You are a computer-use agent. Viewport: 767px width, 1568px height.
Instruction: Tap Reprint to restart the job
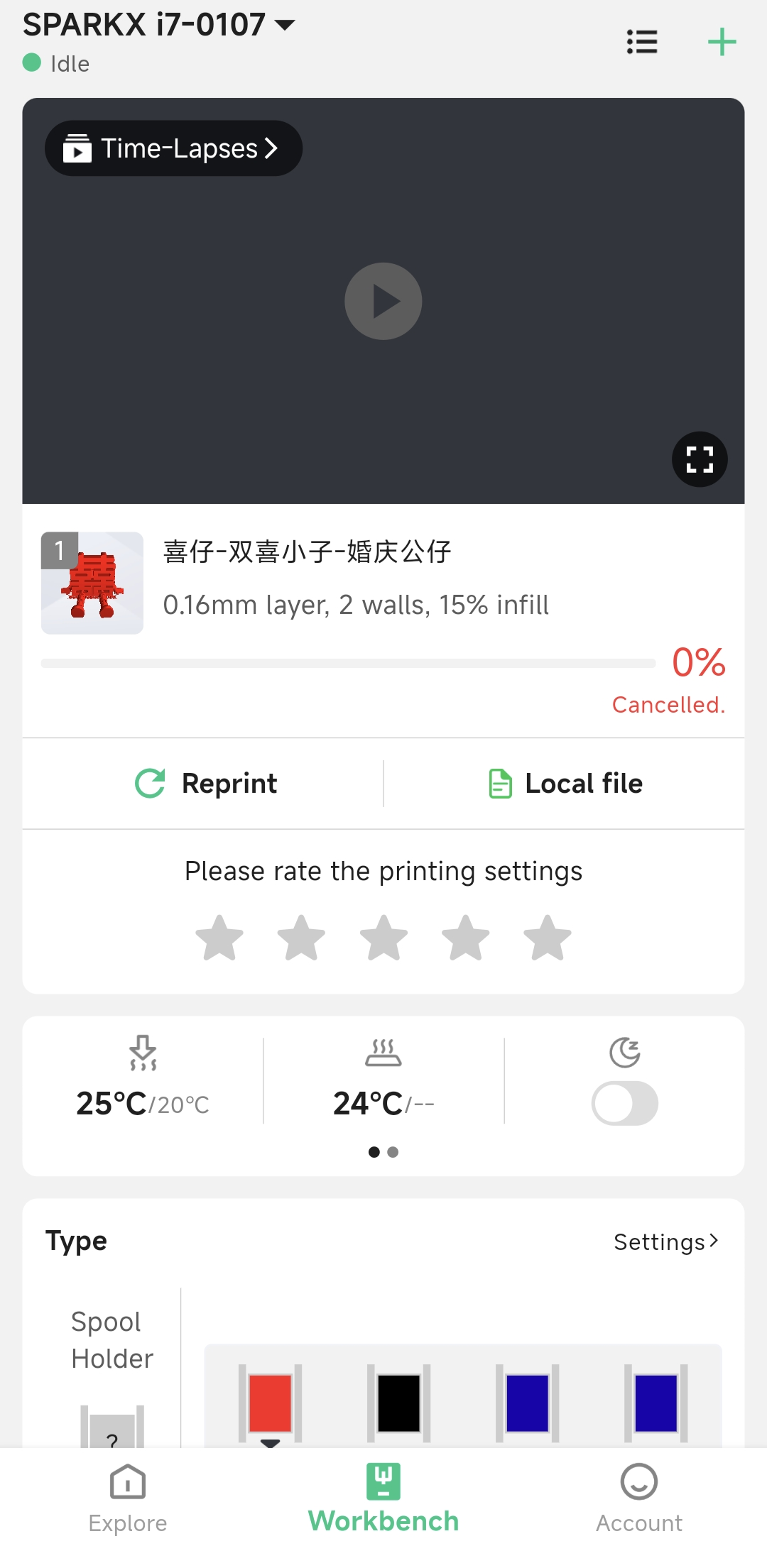(206, 784)
